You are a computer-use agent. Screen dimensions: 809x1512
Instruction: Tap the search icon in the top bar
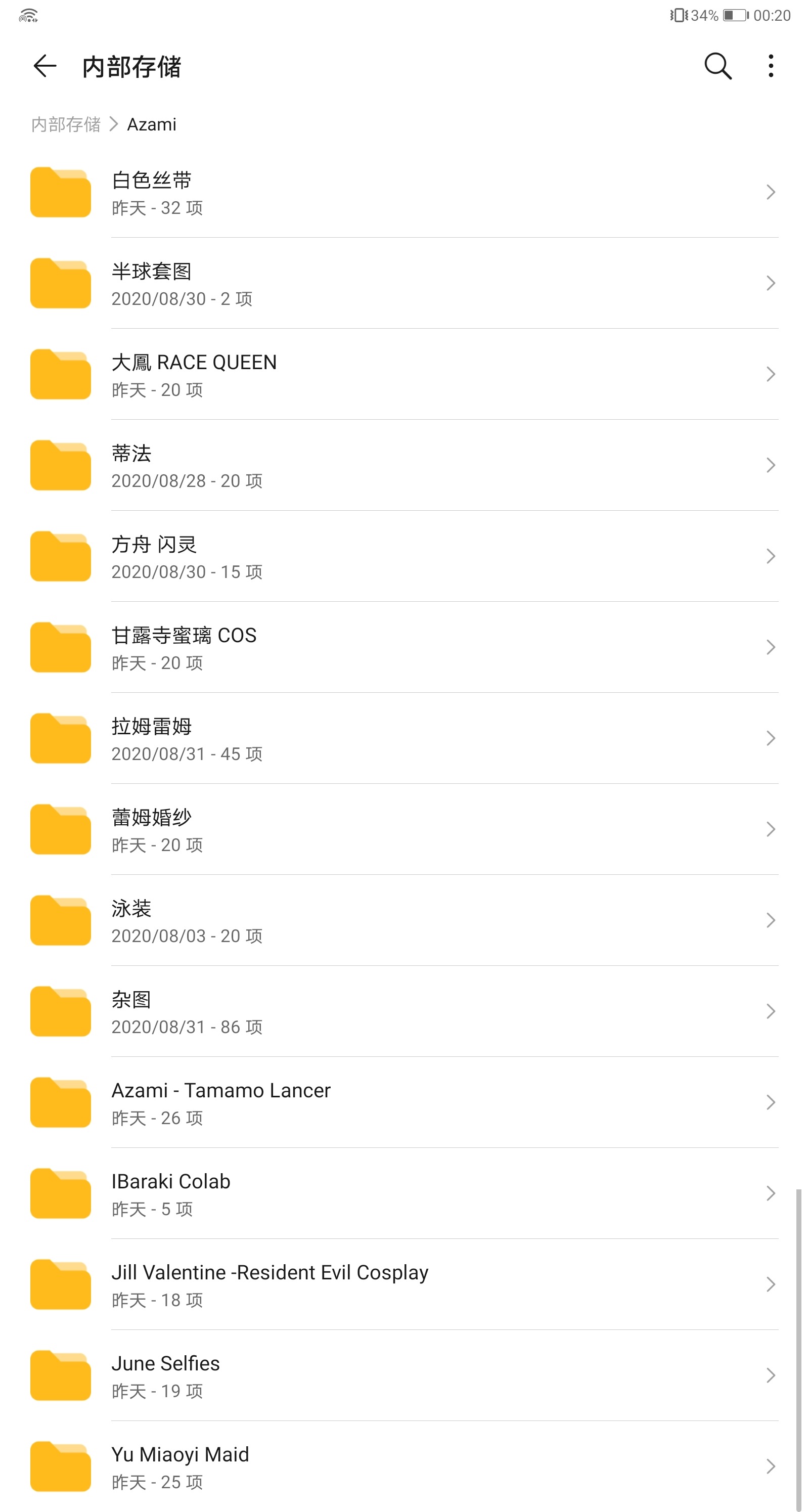[717, 66]
